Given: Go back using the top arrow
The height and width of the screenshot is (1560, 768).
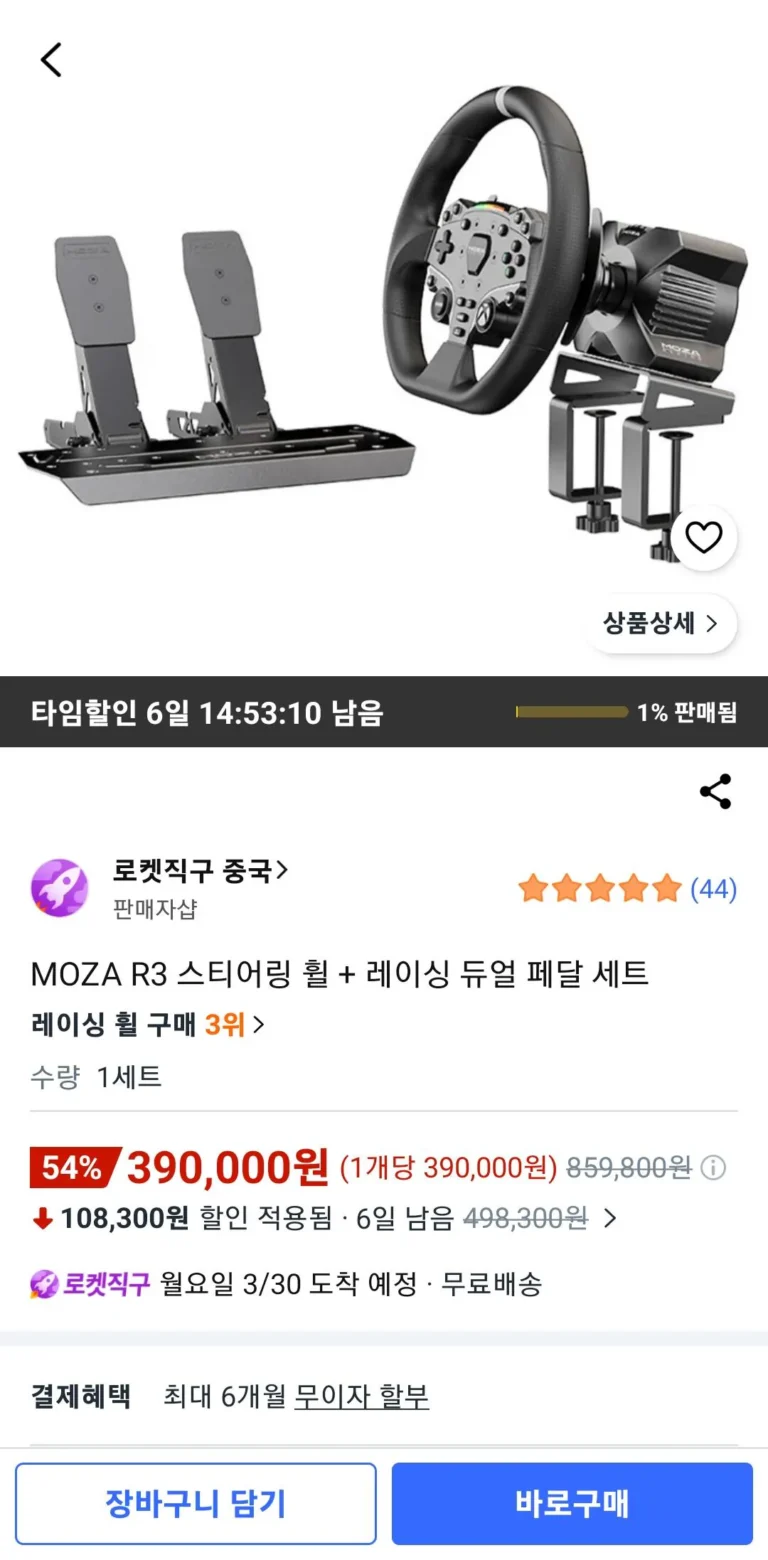Looking at the screenshot, I should tap(51, 60).
